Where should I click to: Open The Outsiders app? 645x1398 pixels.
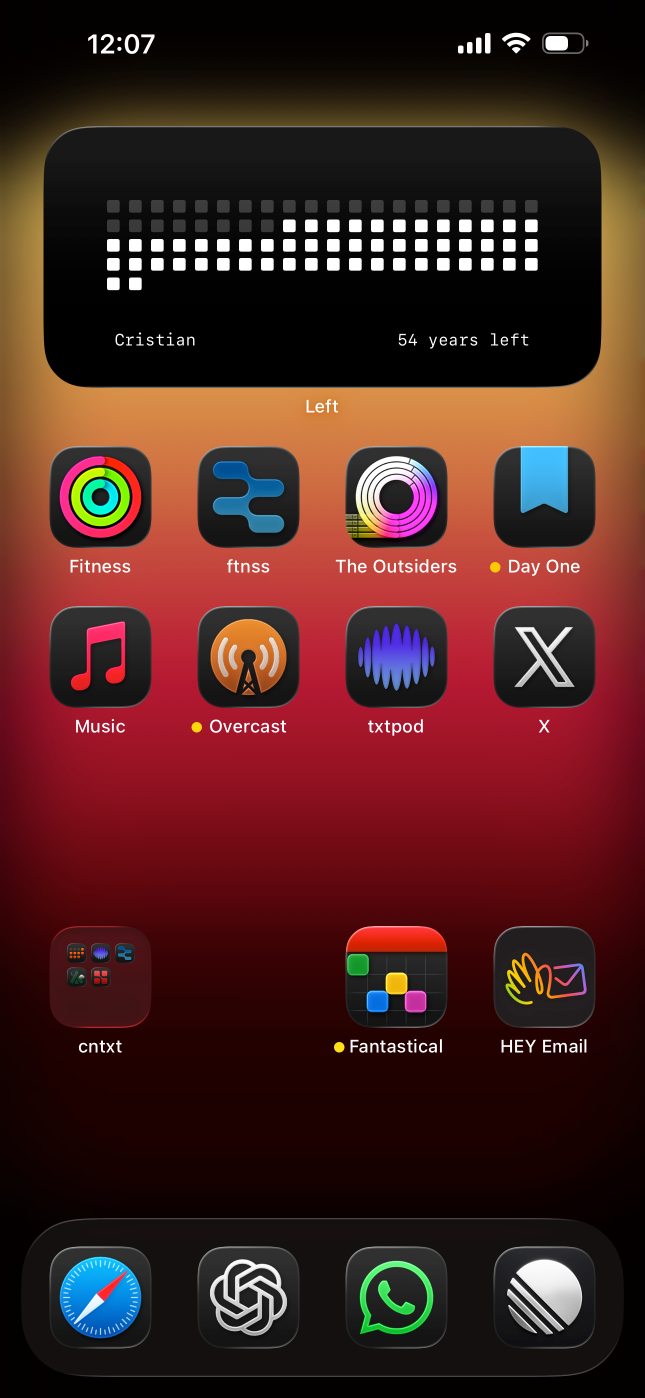(x=396, y=497)
